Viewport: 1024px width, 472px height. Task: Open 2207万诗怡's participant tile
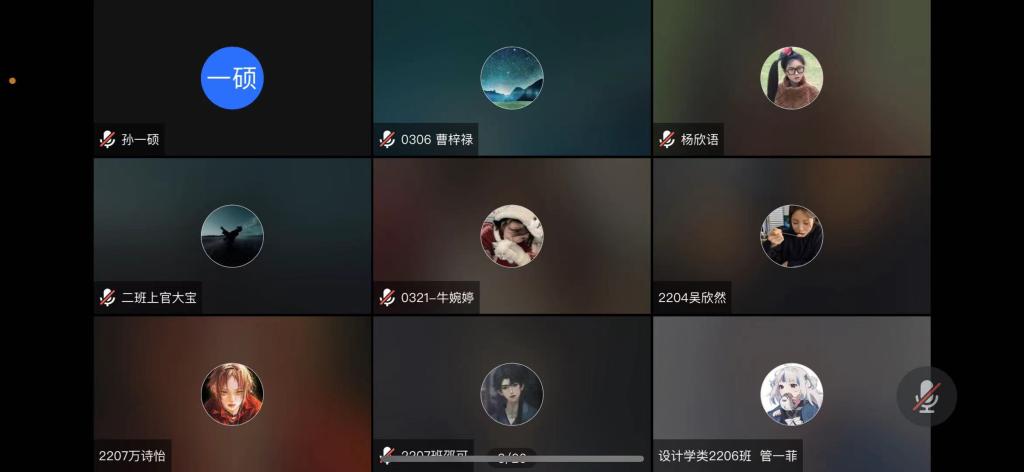click(232, 394)
